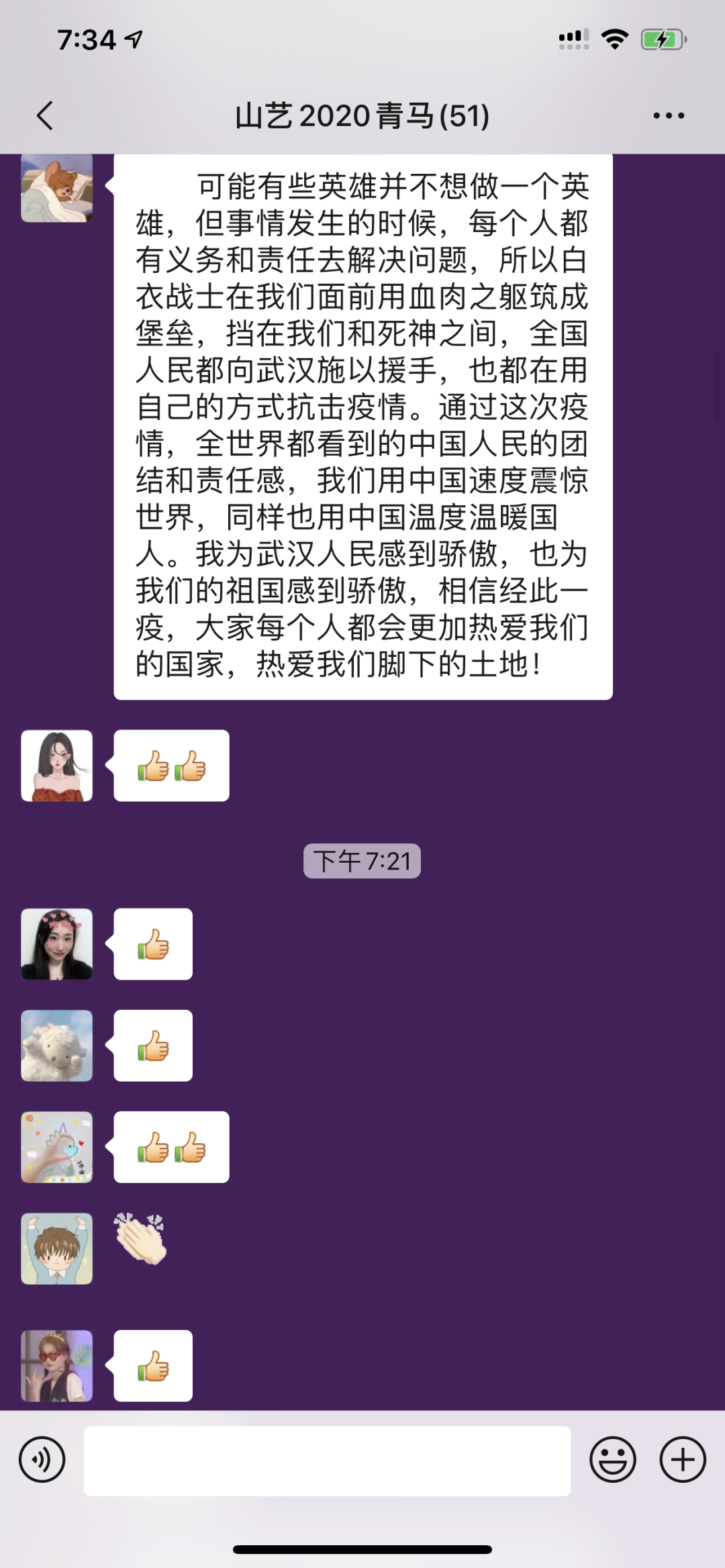Focus the message text field
Image resolution: width=725 pixels, height=1568 pixels.
[x=327, y=1461]
